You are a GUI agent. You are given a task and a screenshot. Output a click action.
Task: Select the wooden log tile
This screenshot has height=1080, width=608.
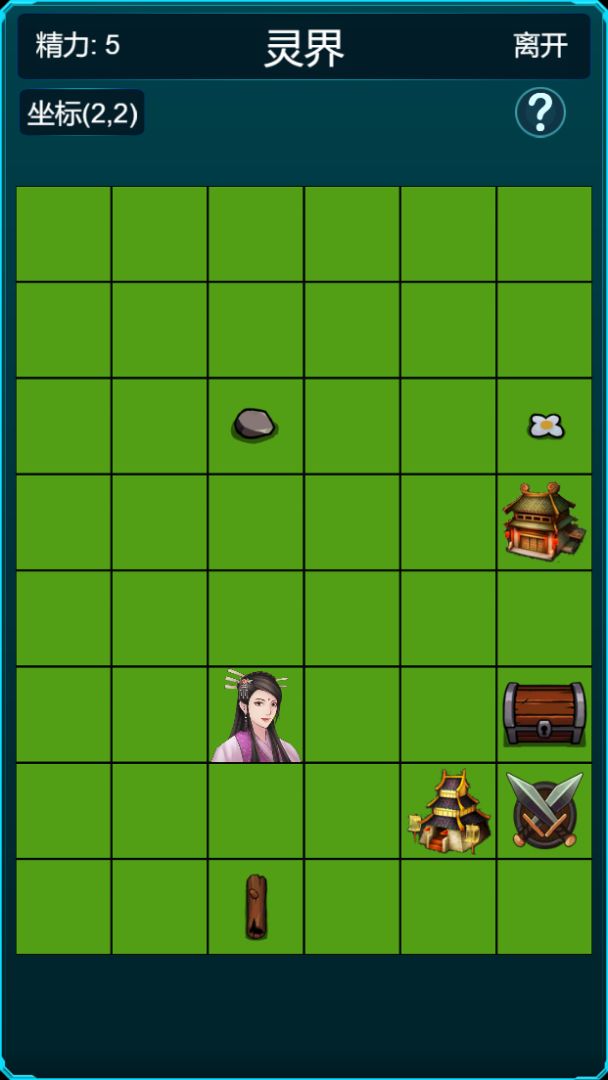tap(256, 906)
